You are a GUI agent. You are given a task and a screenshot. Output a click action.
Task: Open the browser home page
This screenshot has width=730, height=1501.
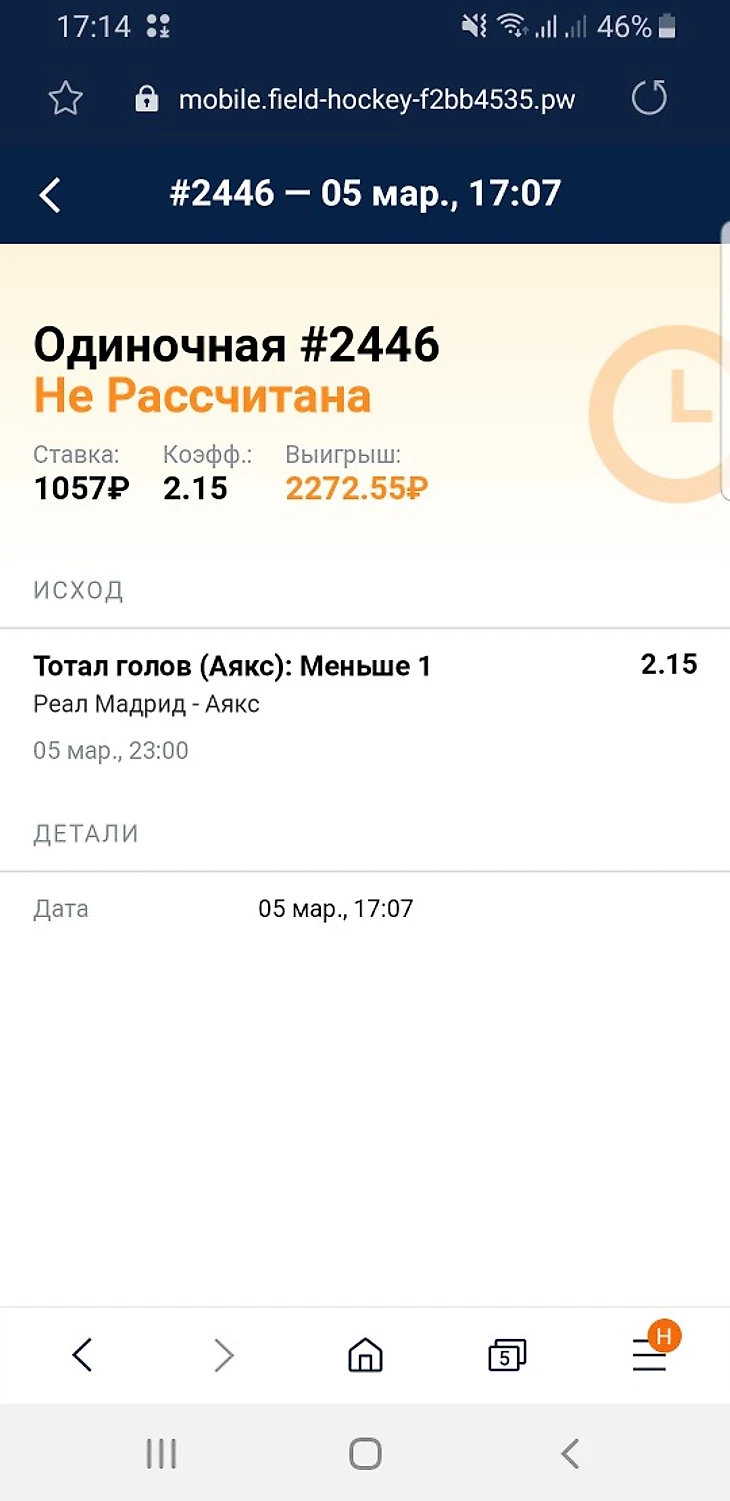click(x=365, y=1355)
